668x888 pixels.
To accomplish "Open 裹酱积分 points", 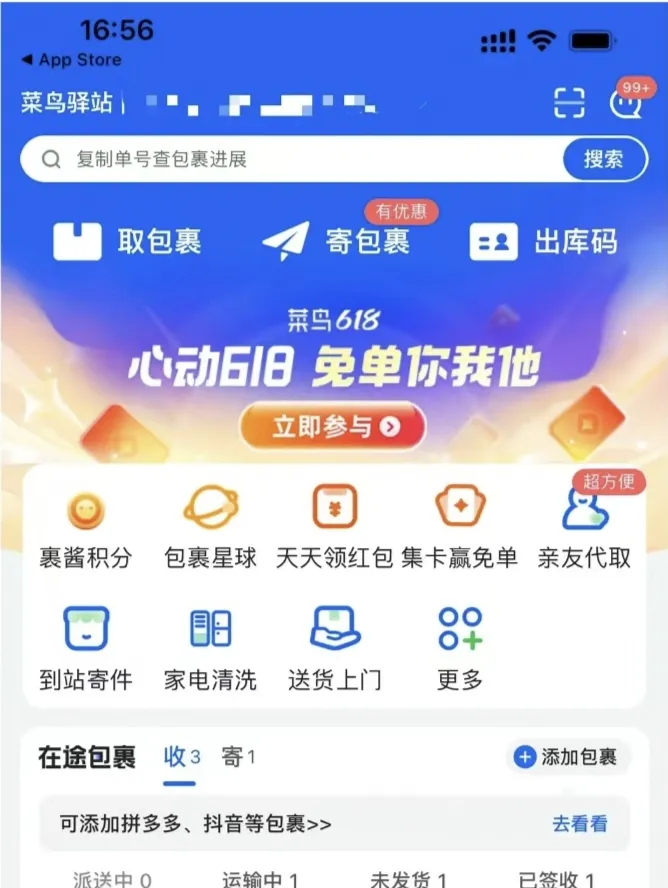I will pyautogui.click(x=86, y=528).
